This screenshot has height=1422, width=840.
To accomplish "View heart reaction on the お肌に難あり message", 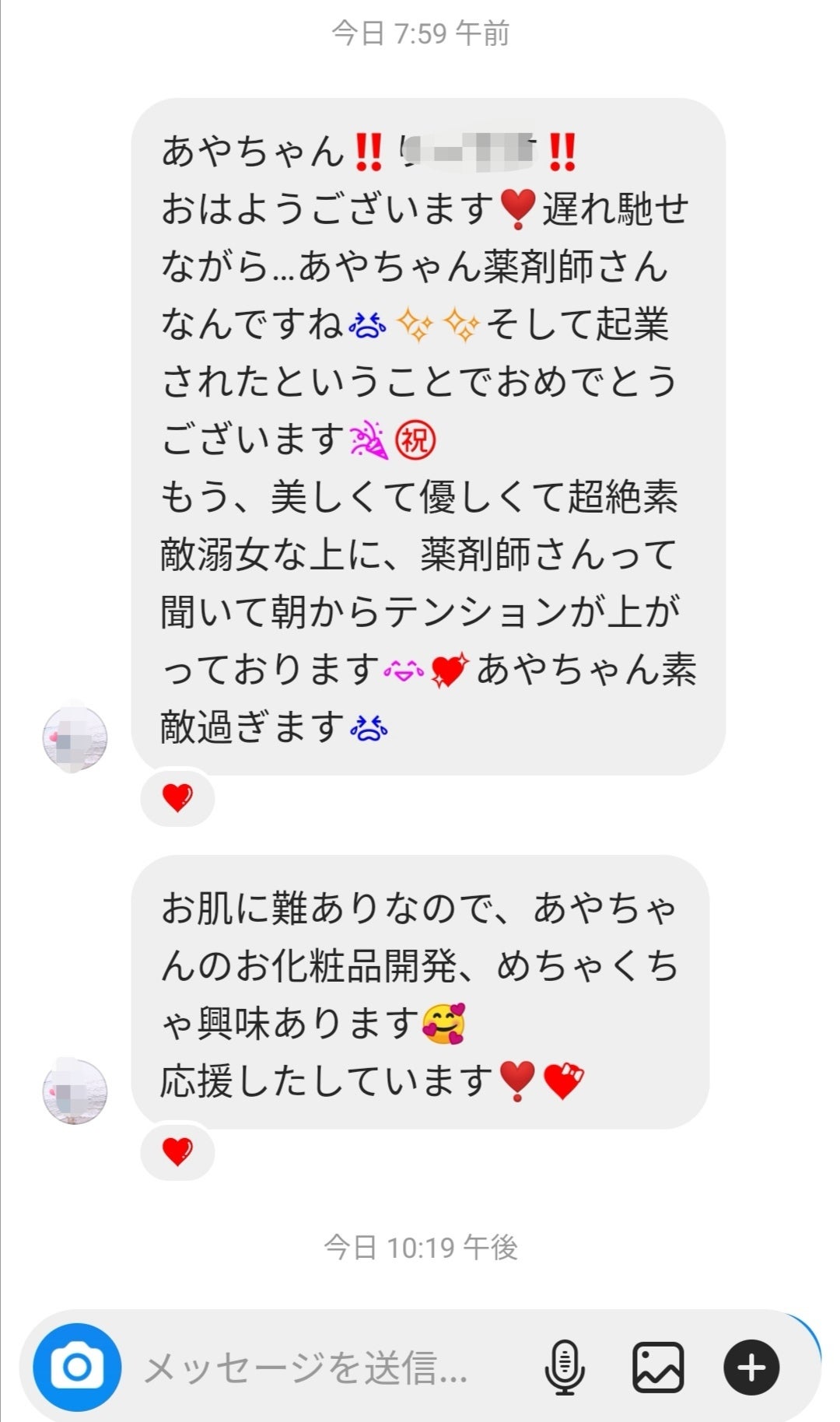I will 177,1151.
